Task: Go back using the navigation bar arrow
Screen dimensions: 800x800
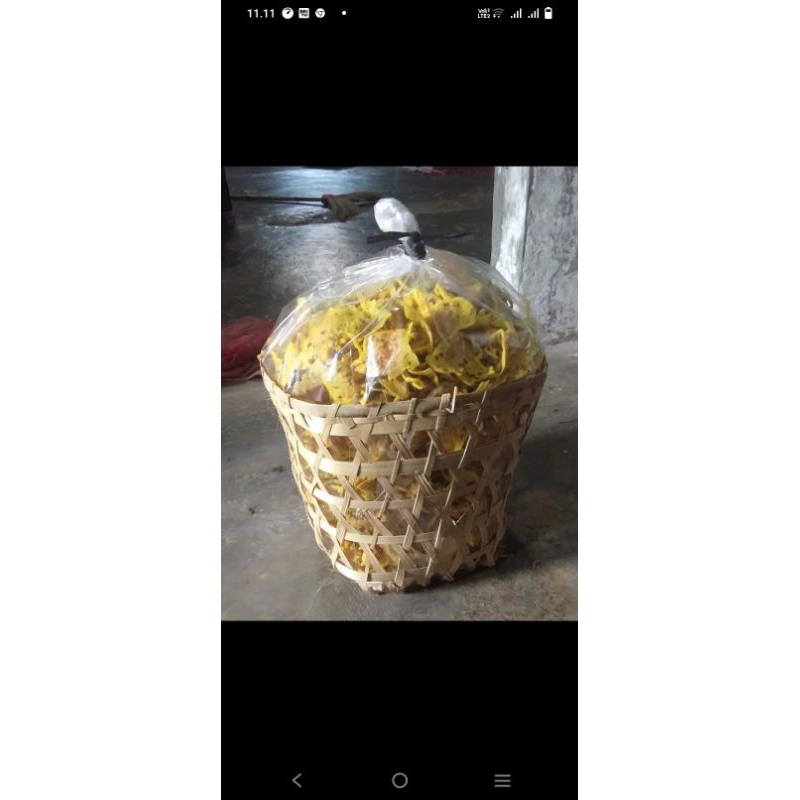Action: point(297,780)
